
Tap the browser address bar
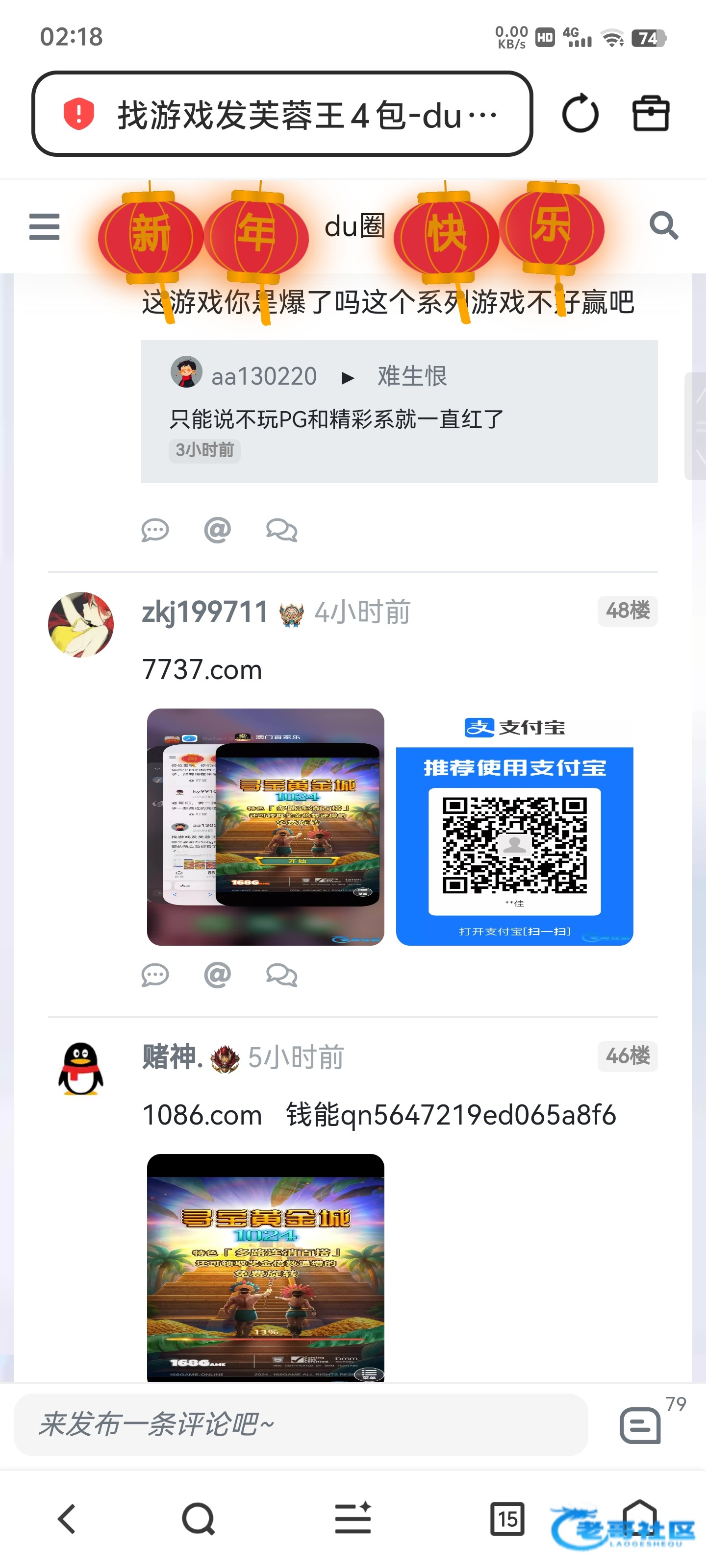tap(281, 115)
